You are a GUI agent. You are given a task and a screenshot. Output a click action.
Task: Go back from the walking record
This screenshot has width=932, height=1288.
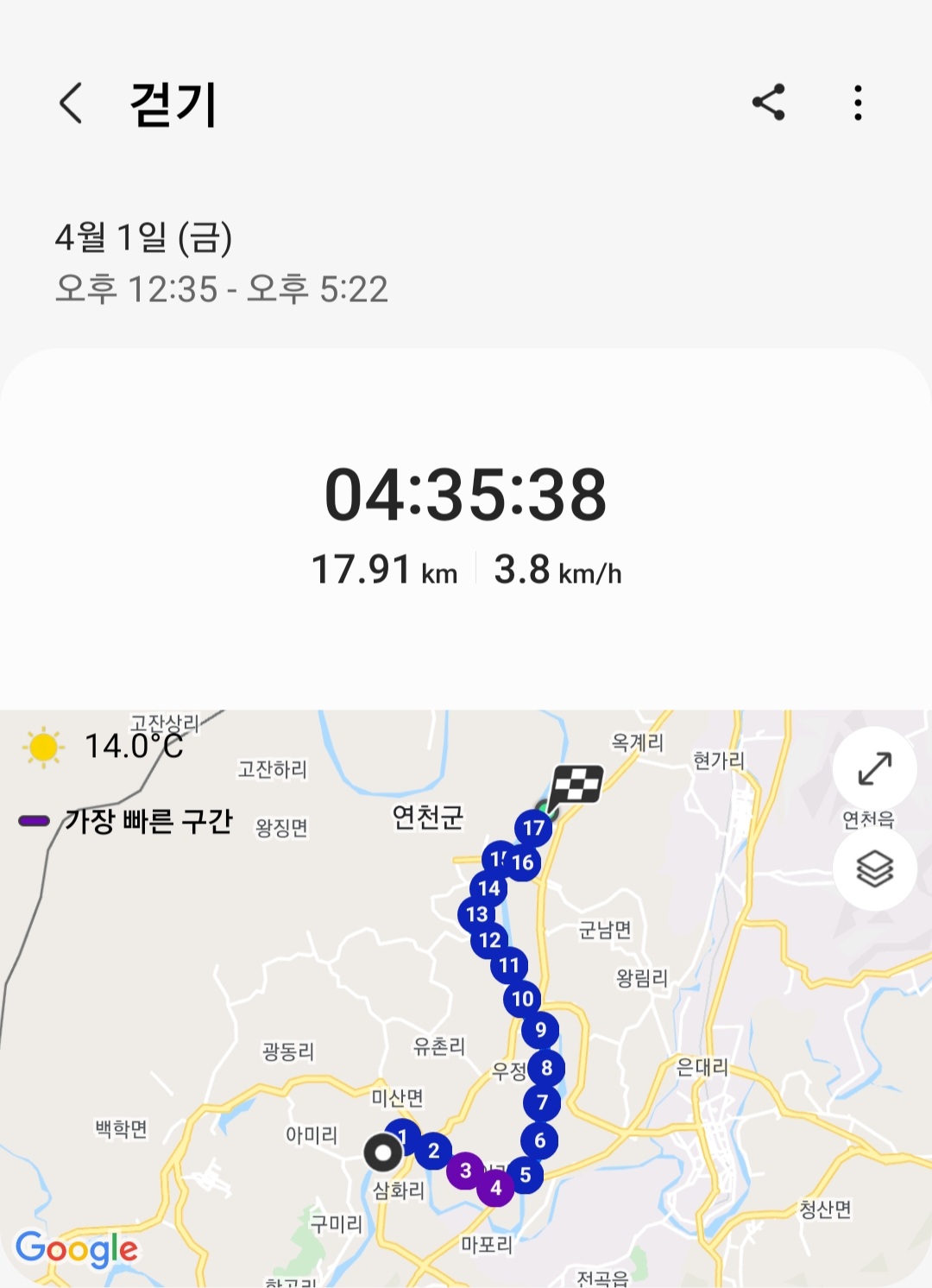pyautogui.click(x=71, y=104)
